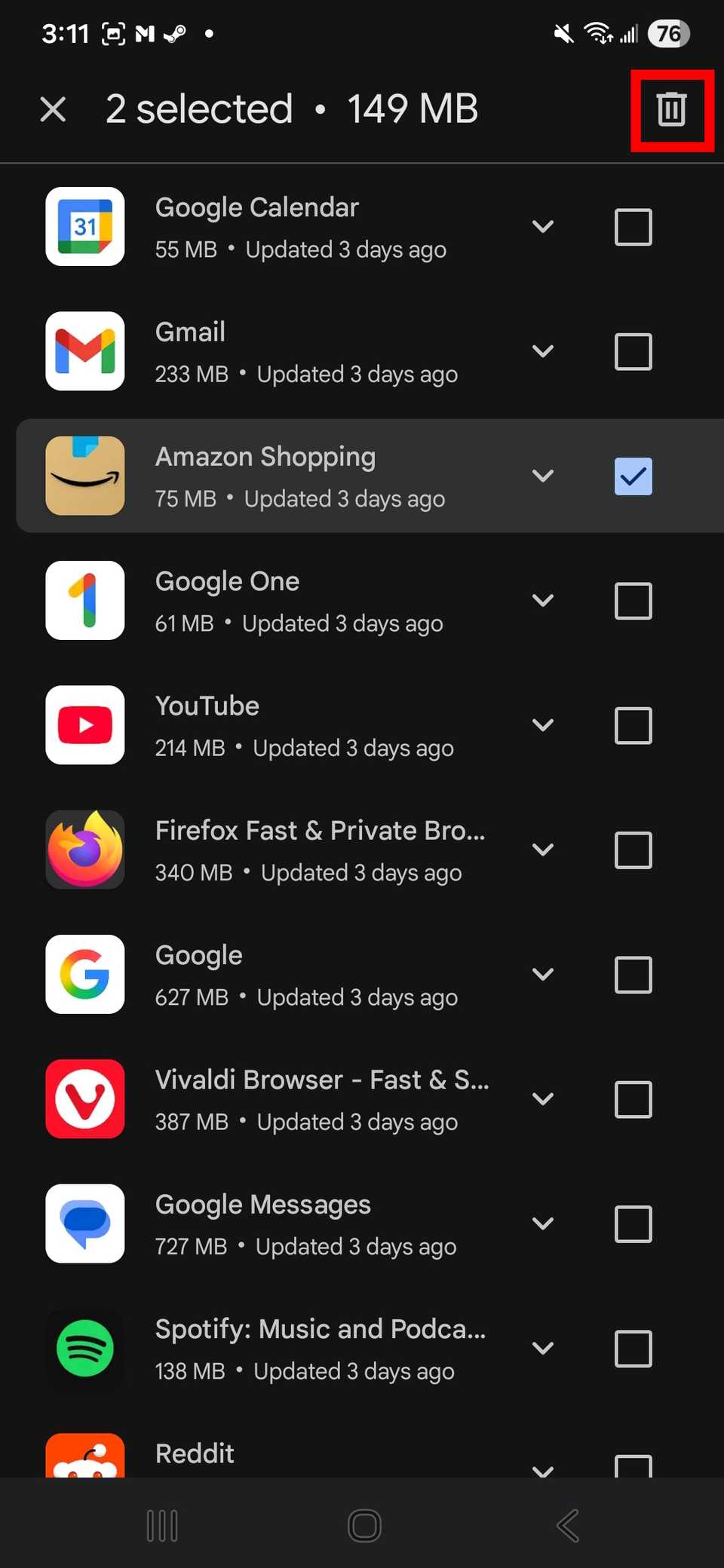Expand details for Vivaldi Browser
The width and height of the screenshot is (724, 1568).
click(542, 1099)
